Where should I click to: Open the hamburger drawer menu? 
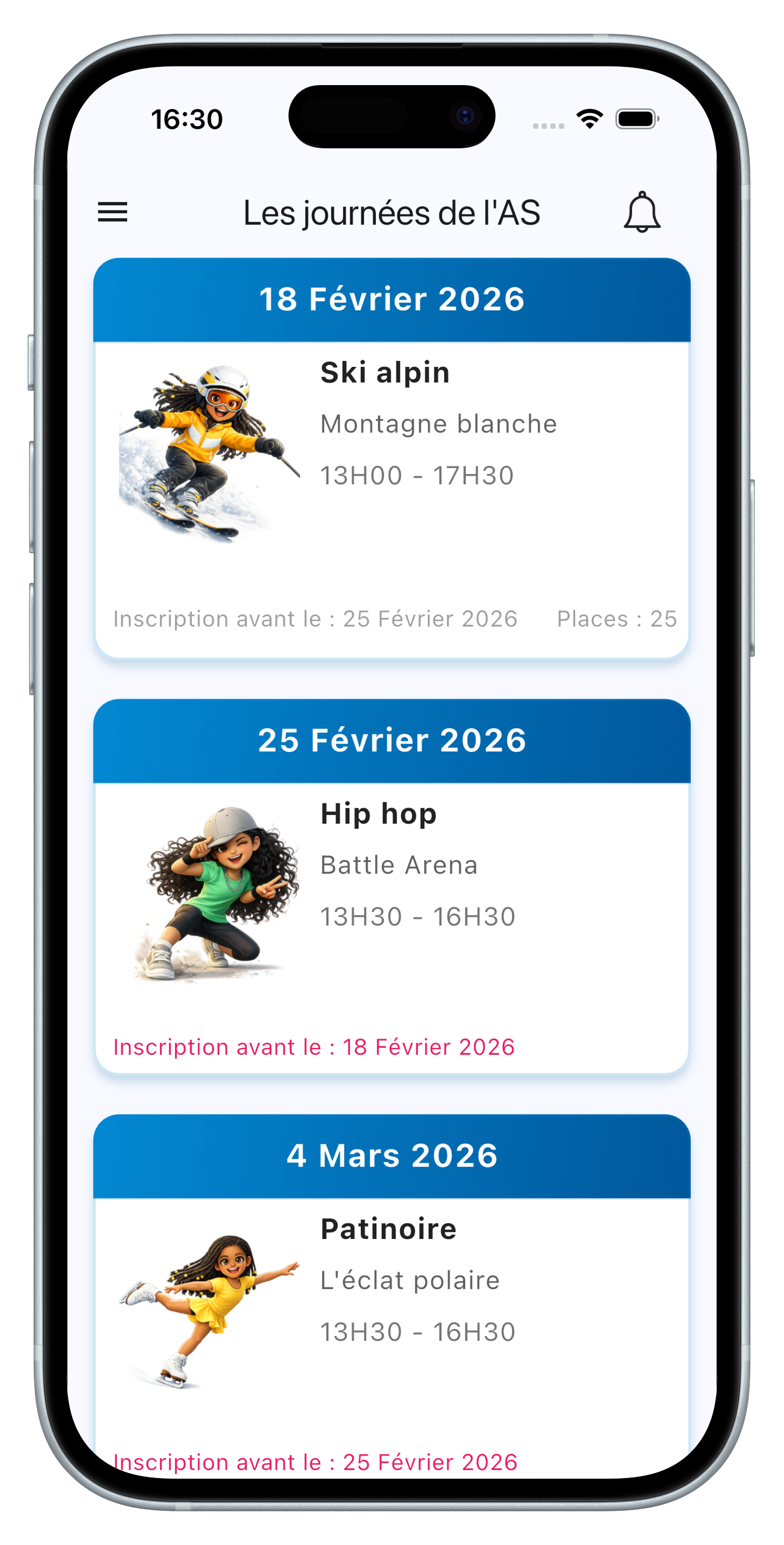click(113, 212)
